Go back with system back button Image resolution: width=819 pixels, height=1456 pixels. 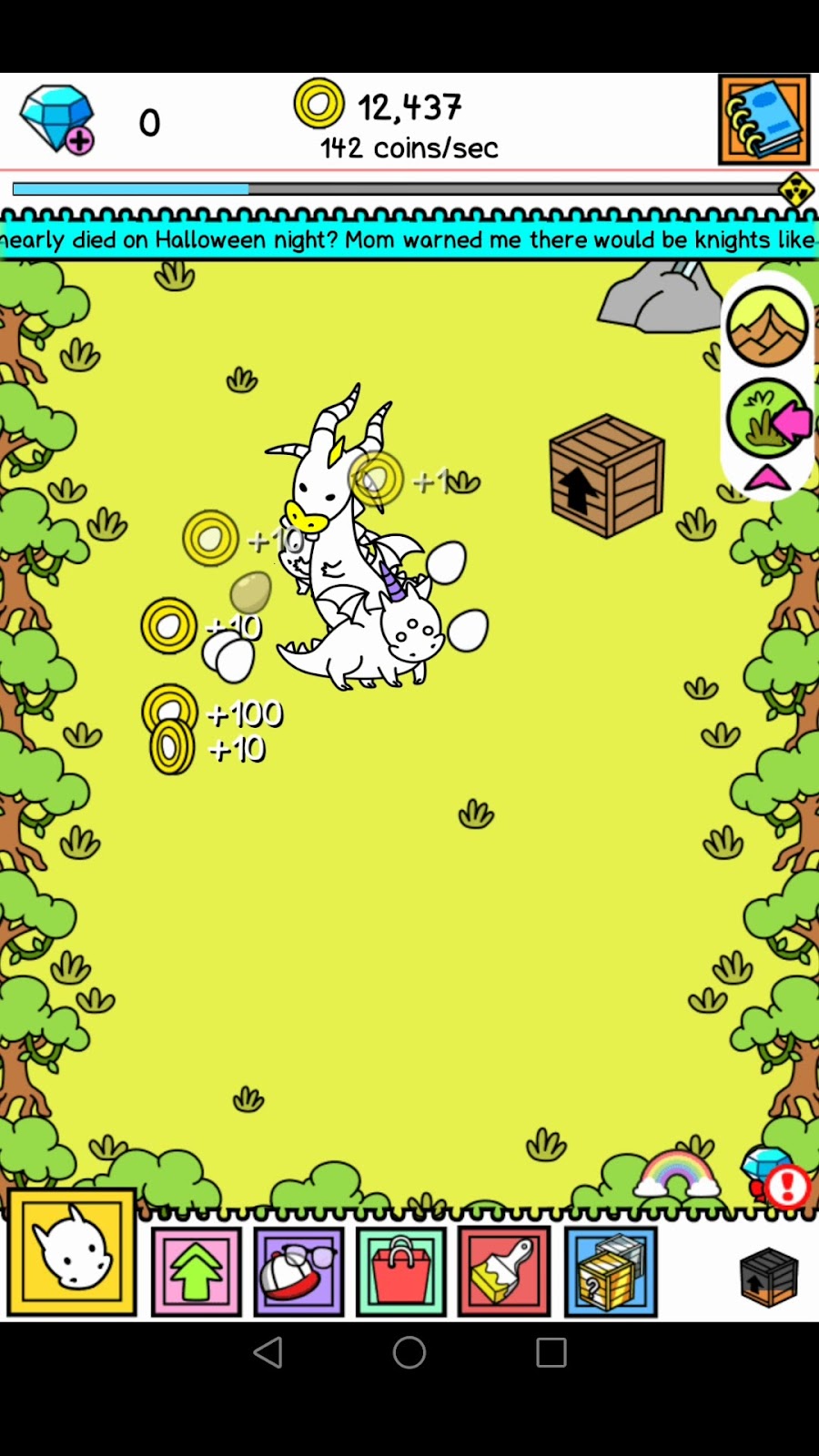pyautogui.click(x=268, y=1352)
